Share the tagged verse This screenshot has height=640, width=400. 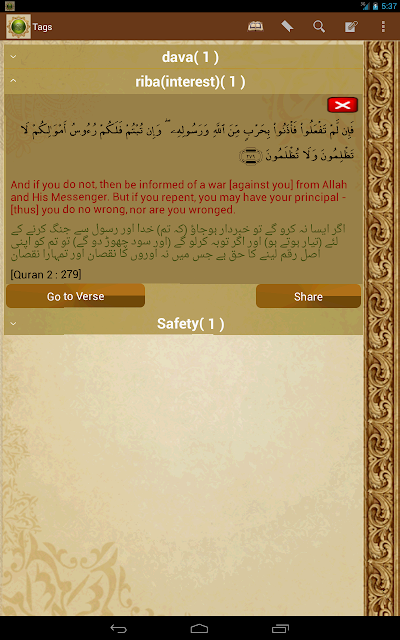(x=308, y=296)
